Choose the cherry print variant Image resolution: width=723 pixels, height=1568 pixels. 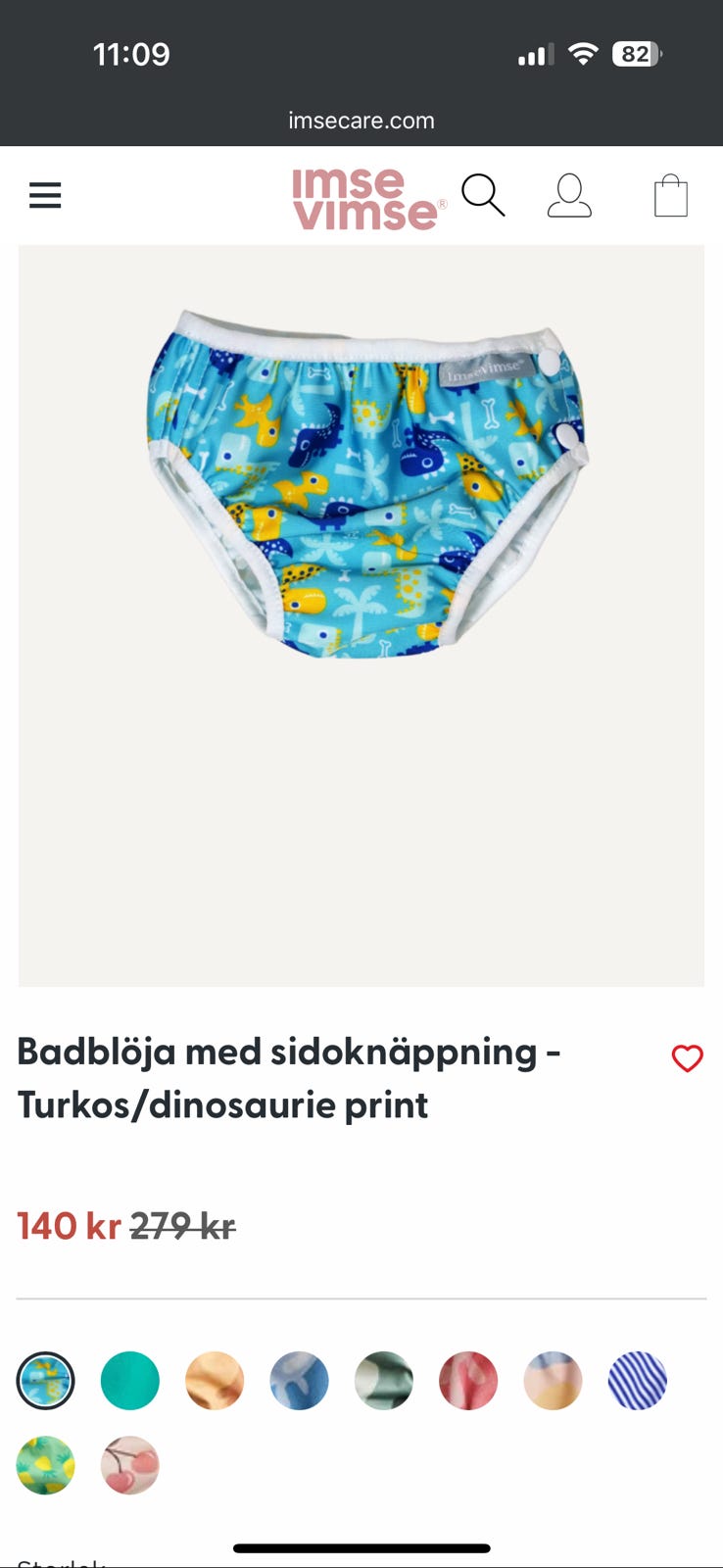(129, 1464)
